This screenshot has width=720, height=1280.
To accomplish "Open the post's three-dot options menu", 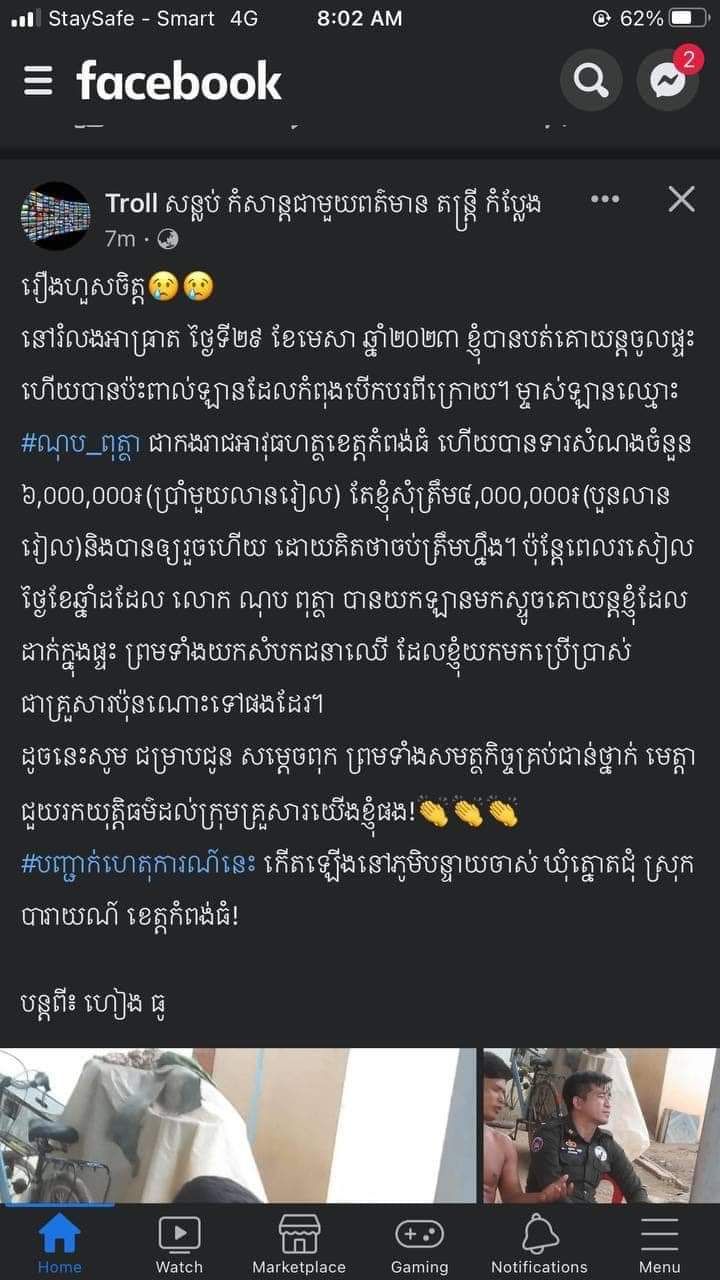I will click(605, 199).
